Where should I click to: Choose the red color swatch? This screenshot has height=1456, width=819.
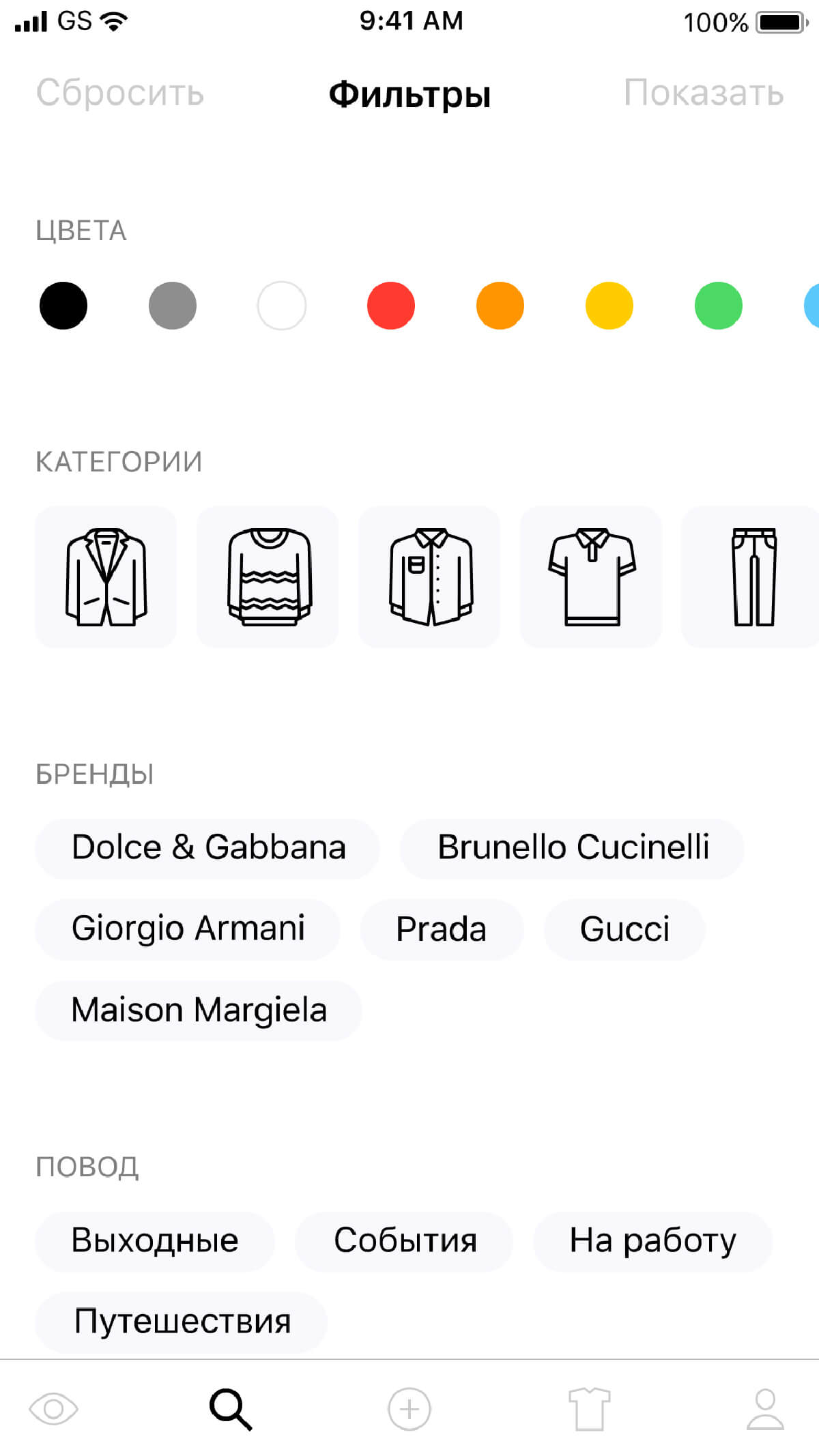pos(391,306)
